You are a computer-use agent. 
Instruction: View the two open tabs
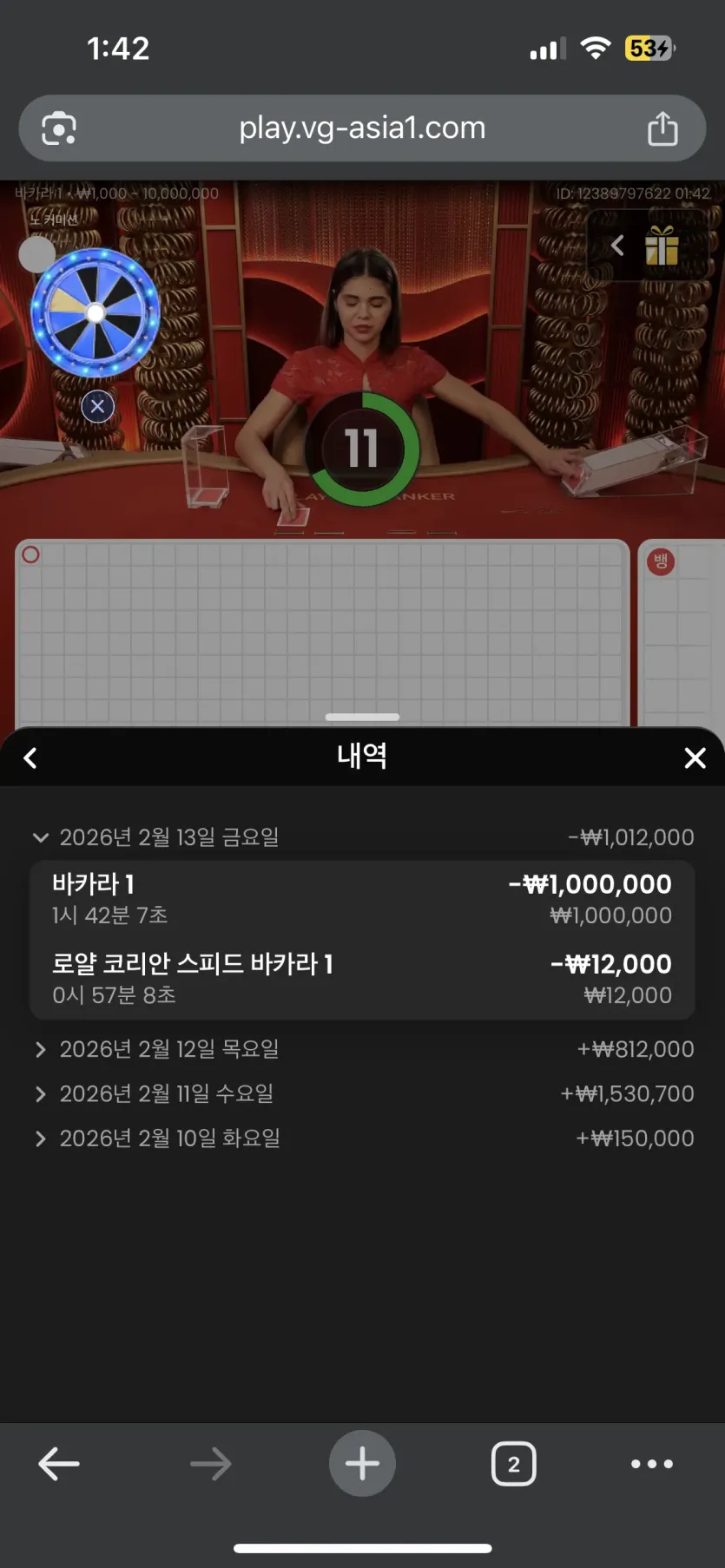point(513,1464)
